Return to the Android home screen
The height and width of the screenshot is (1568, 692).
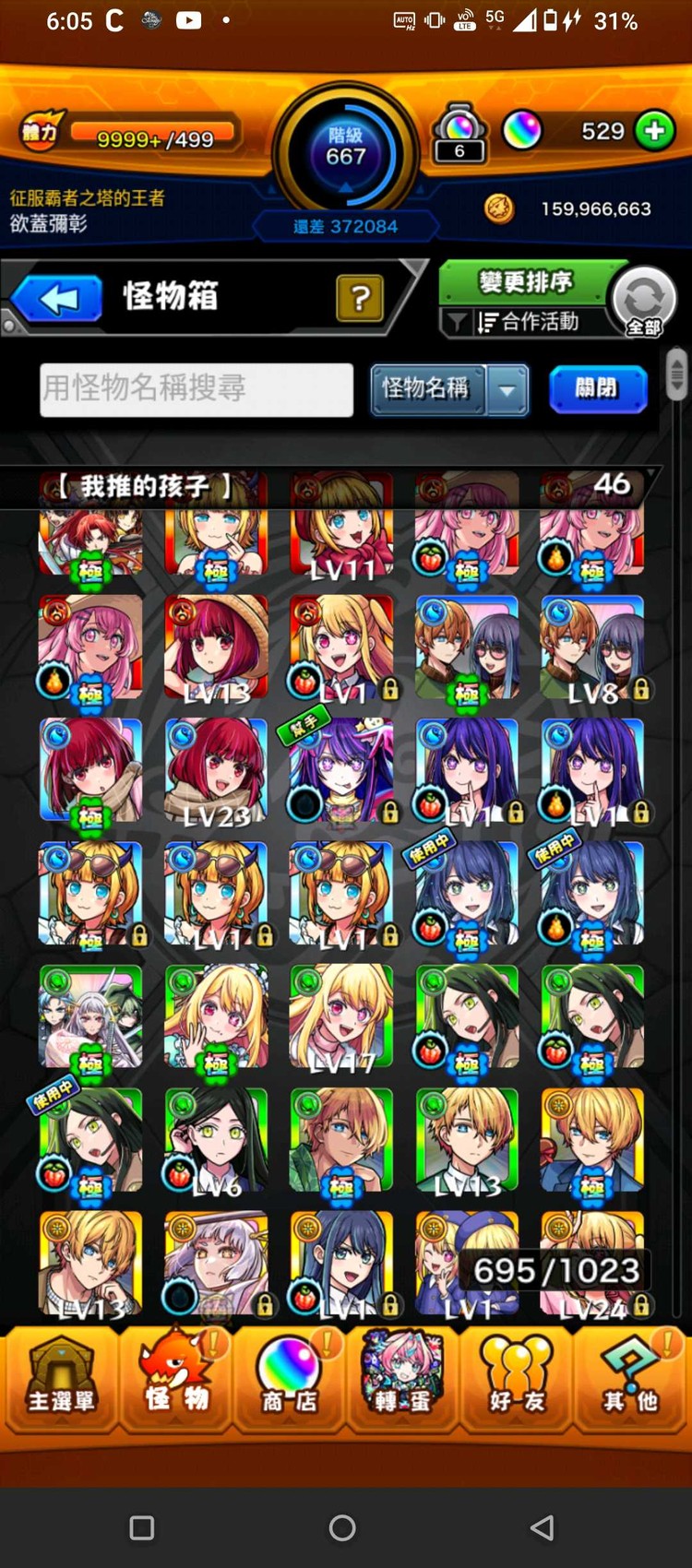click(342, 1528)
